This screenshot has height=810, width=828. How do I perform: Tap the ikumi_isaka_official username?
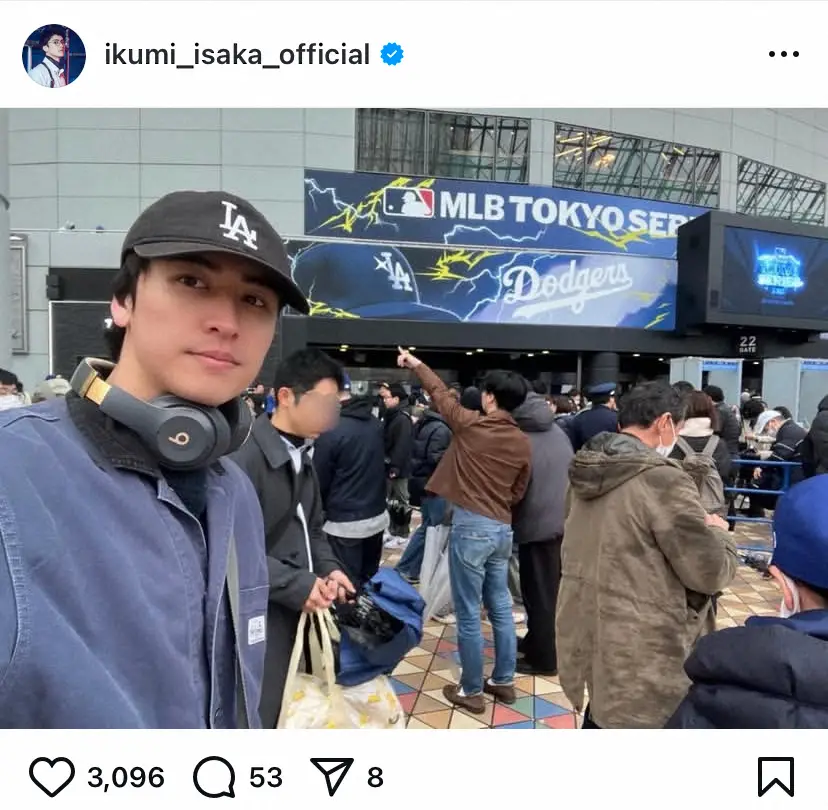coord(237,55)
